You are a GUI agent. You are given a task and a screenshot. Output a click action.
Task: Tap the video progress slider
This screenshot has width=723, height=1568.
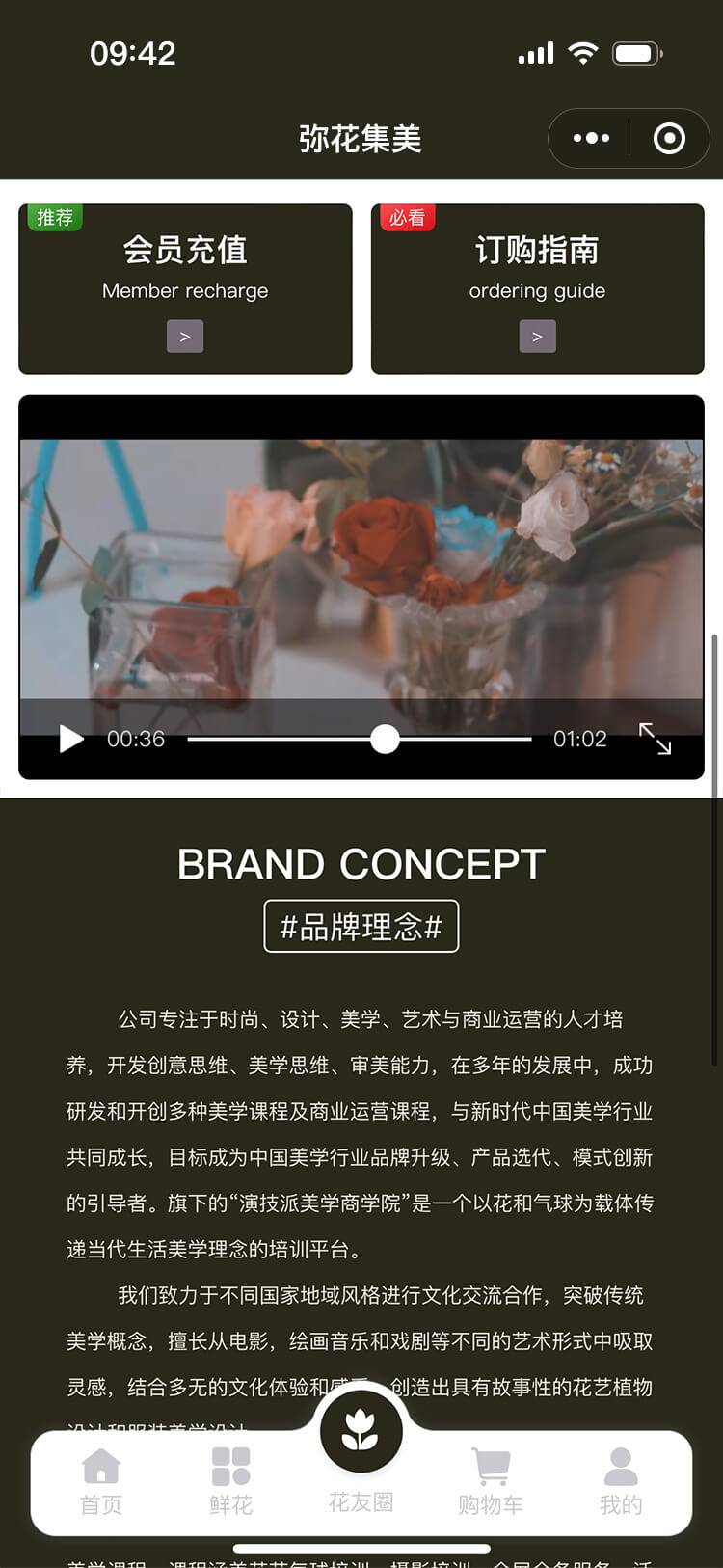tap(385, 740)
